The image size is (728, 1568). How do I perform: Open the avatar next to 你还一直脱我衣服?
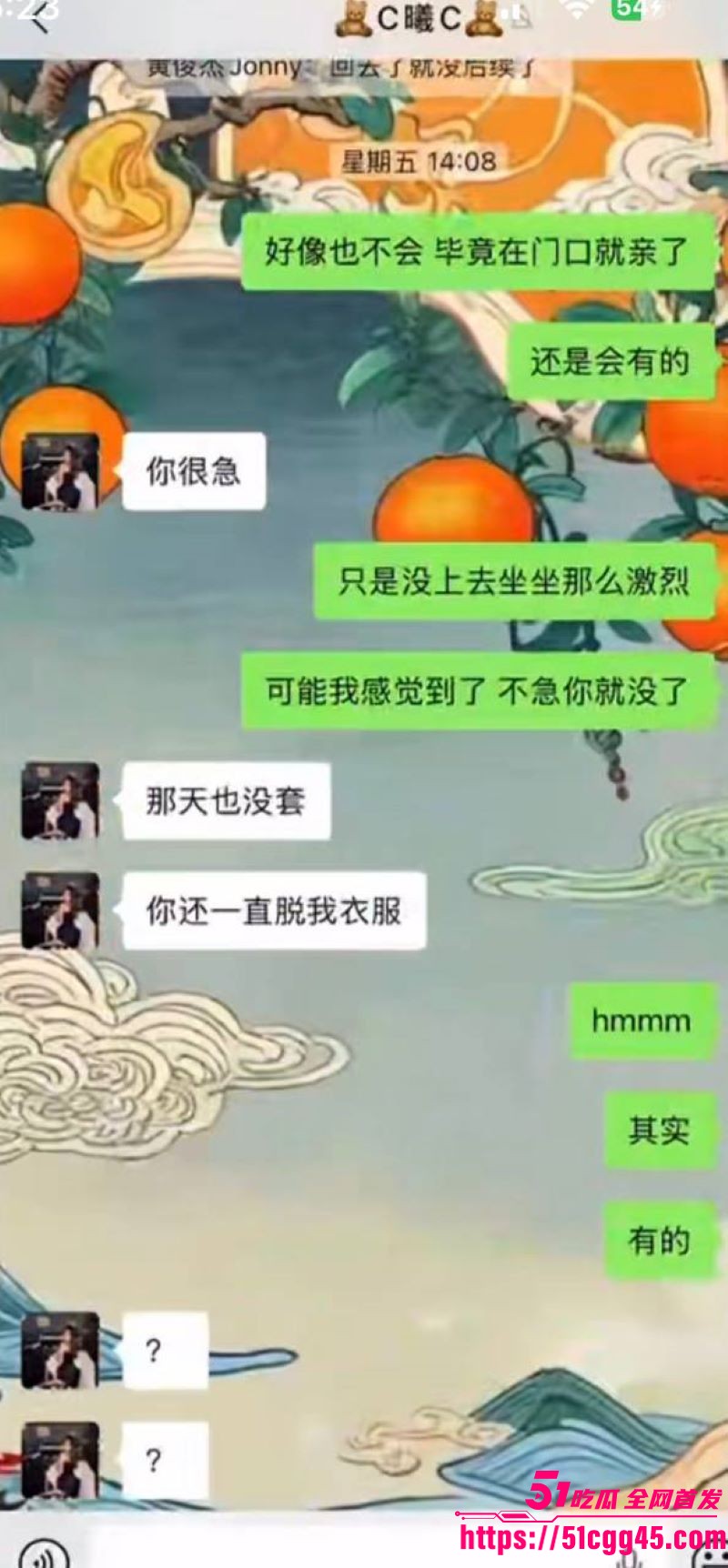[x=60, y=910]
